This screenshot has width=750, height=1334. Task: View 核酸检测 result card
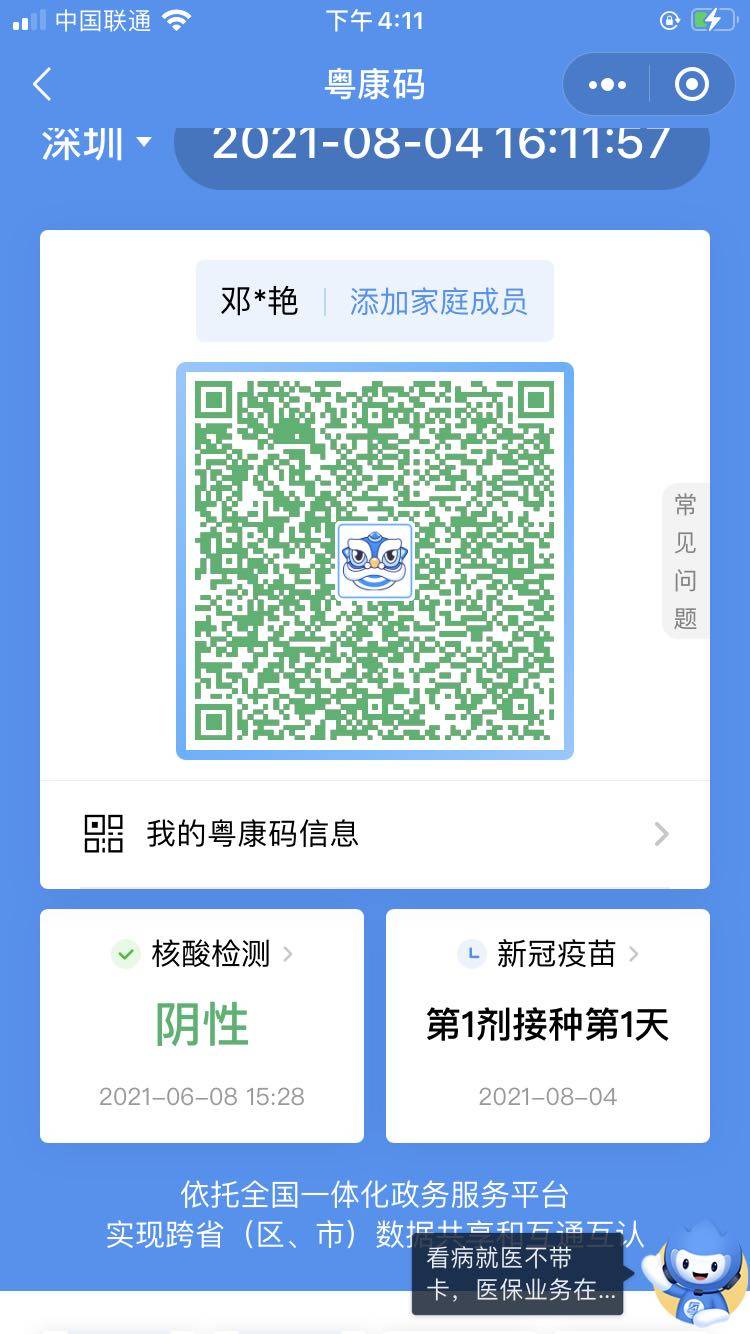202,1025
